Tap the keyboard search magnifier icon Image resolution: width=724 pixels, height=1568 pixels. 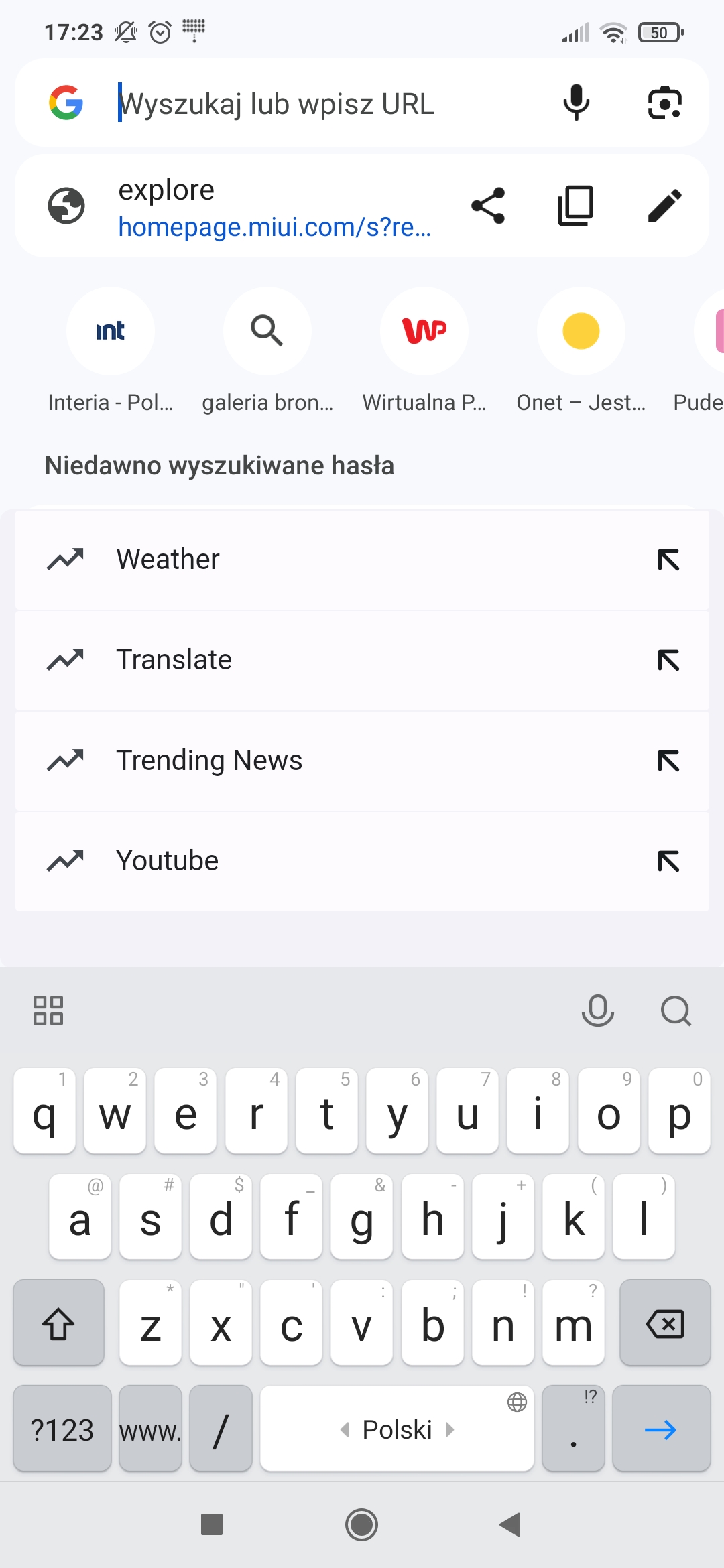[676, 1010]
